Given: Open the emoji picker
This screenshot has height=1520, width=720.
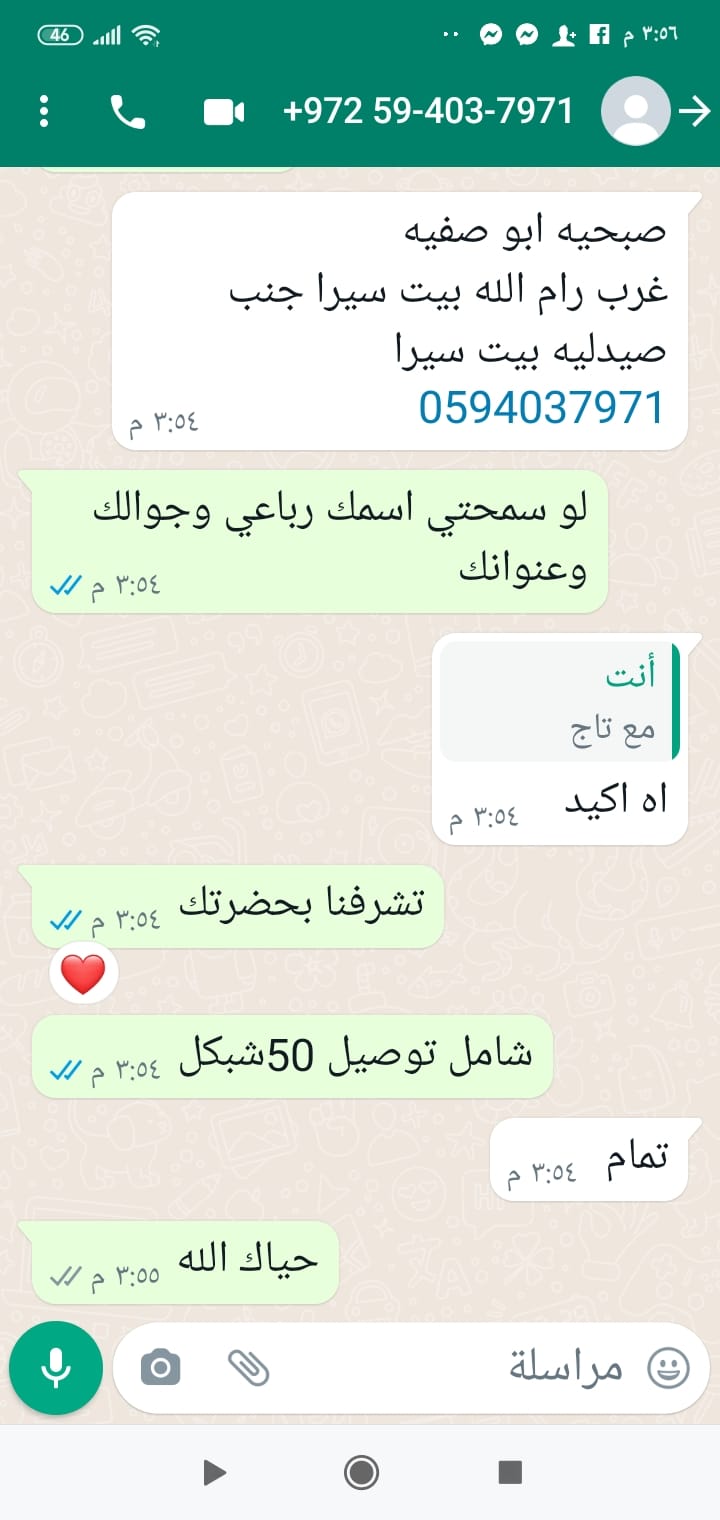Looking at the screenshot, I should coord(668,1367).
